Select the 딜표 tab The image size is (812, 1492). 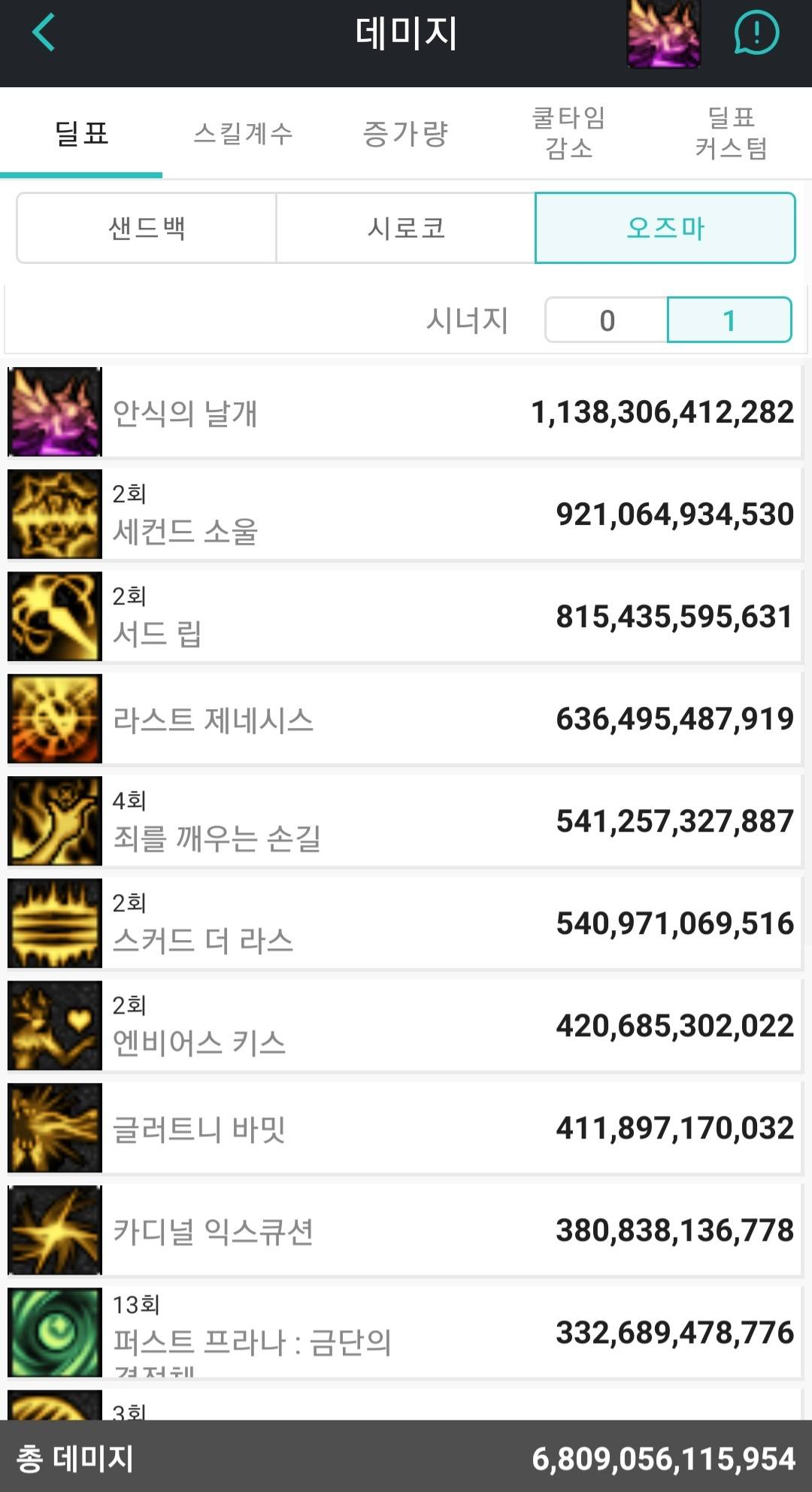81,133
